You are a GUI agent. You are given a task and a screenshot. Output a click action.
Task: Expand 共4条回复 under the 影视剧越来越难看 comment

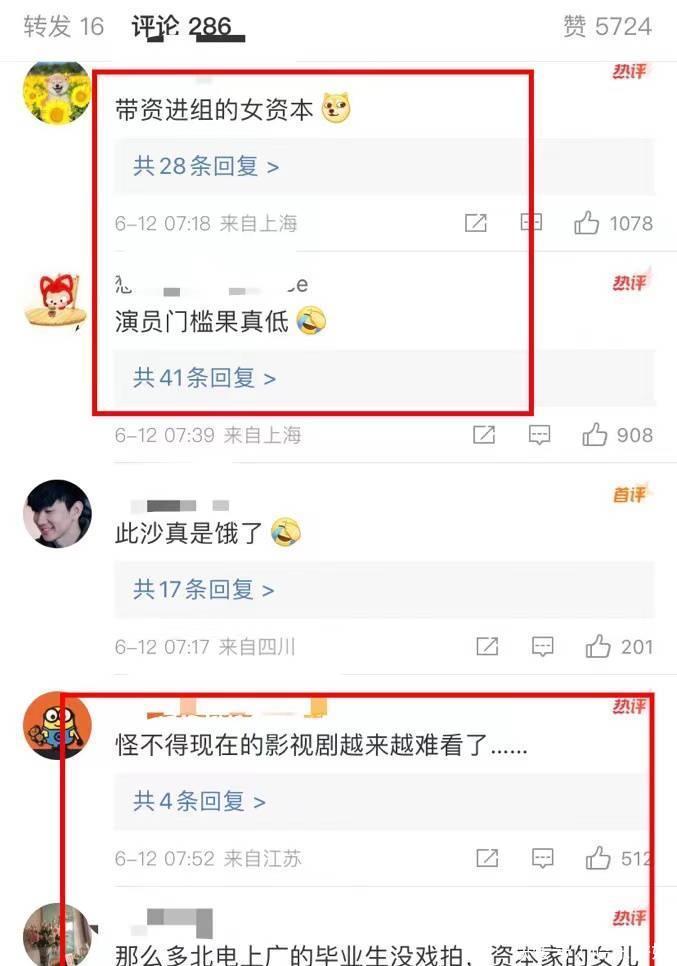click(200, 801)
